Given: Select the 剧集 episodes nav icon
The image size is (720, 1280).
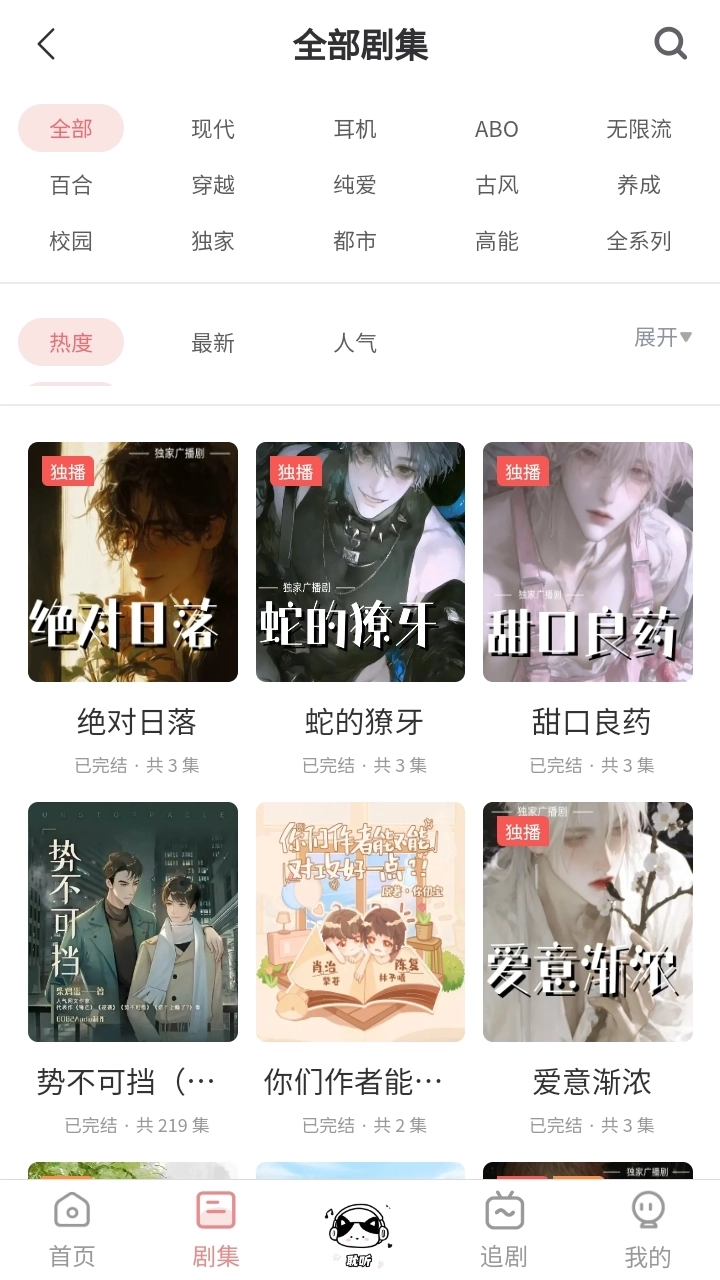Looking at the screenshot, I should click(215, 1213).
